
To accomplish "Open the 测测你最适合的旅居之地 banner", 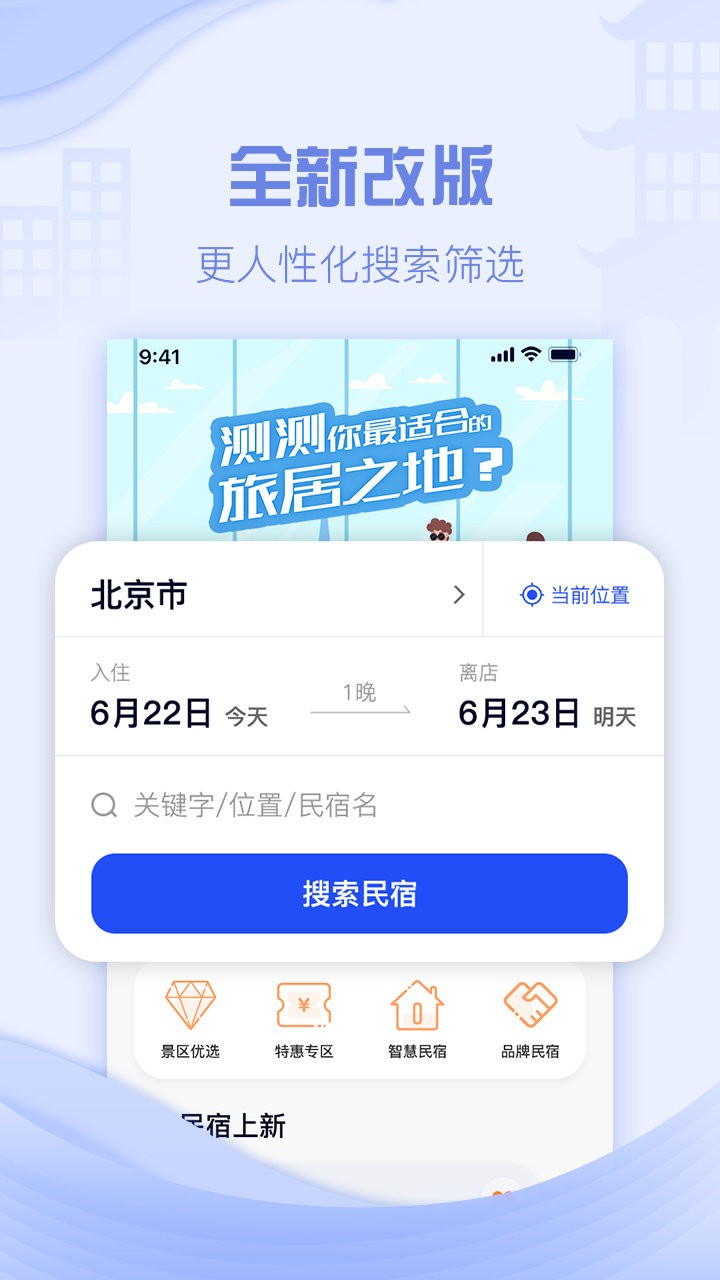I will (x=360, y=450).
